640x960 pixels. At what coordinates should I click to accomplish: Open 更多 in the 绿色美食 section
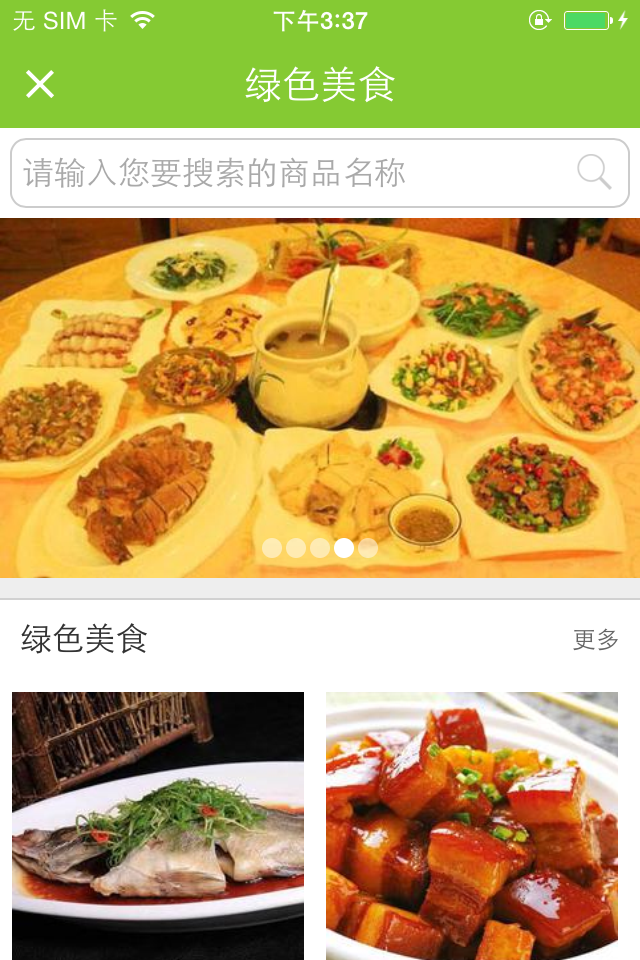coord(595,640)
